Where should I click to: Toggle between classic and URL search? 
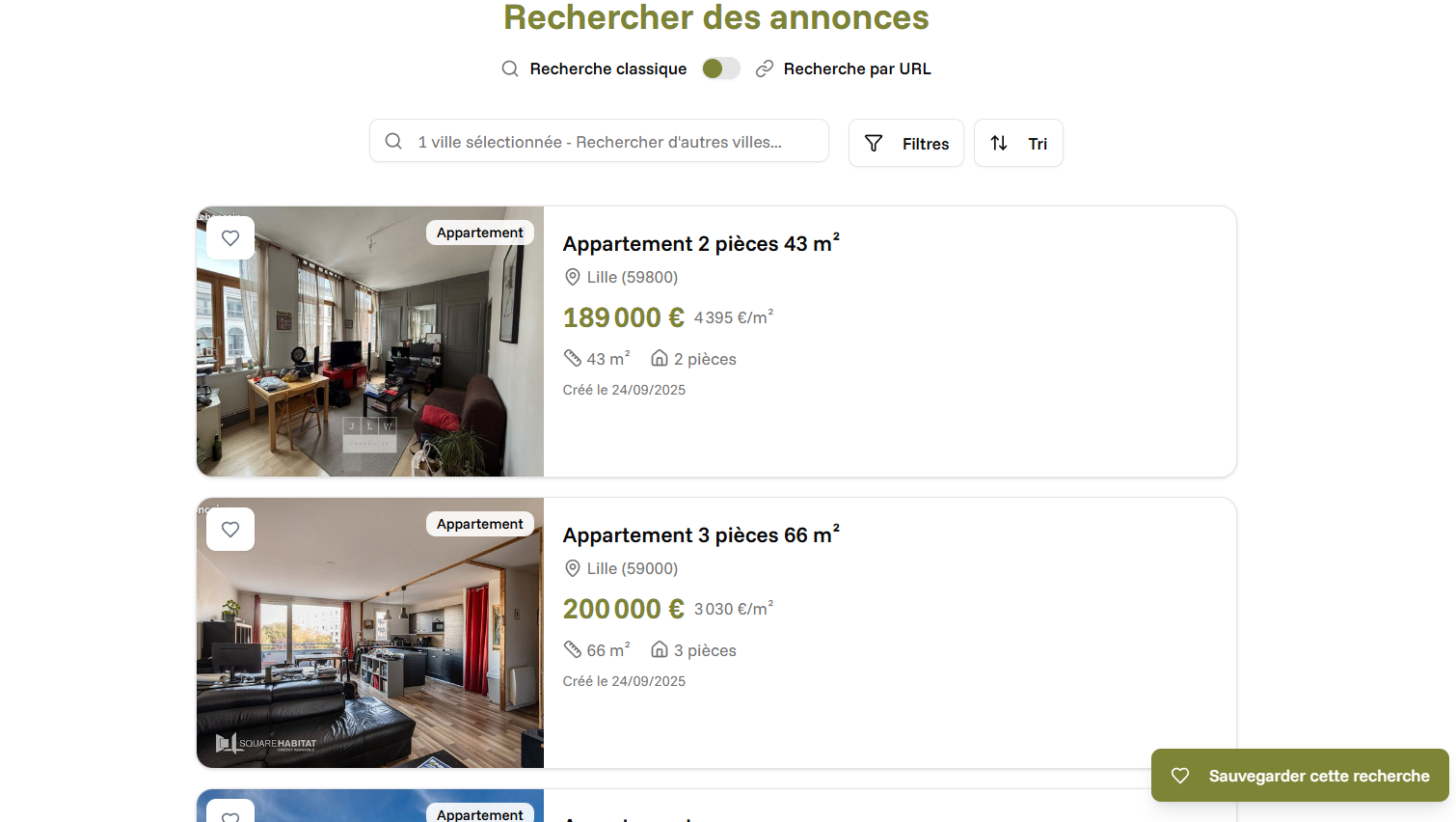pyautogui.click(x=720, y=68)
